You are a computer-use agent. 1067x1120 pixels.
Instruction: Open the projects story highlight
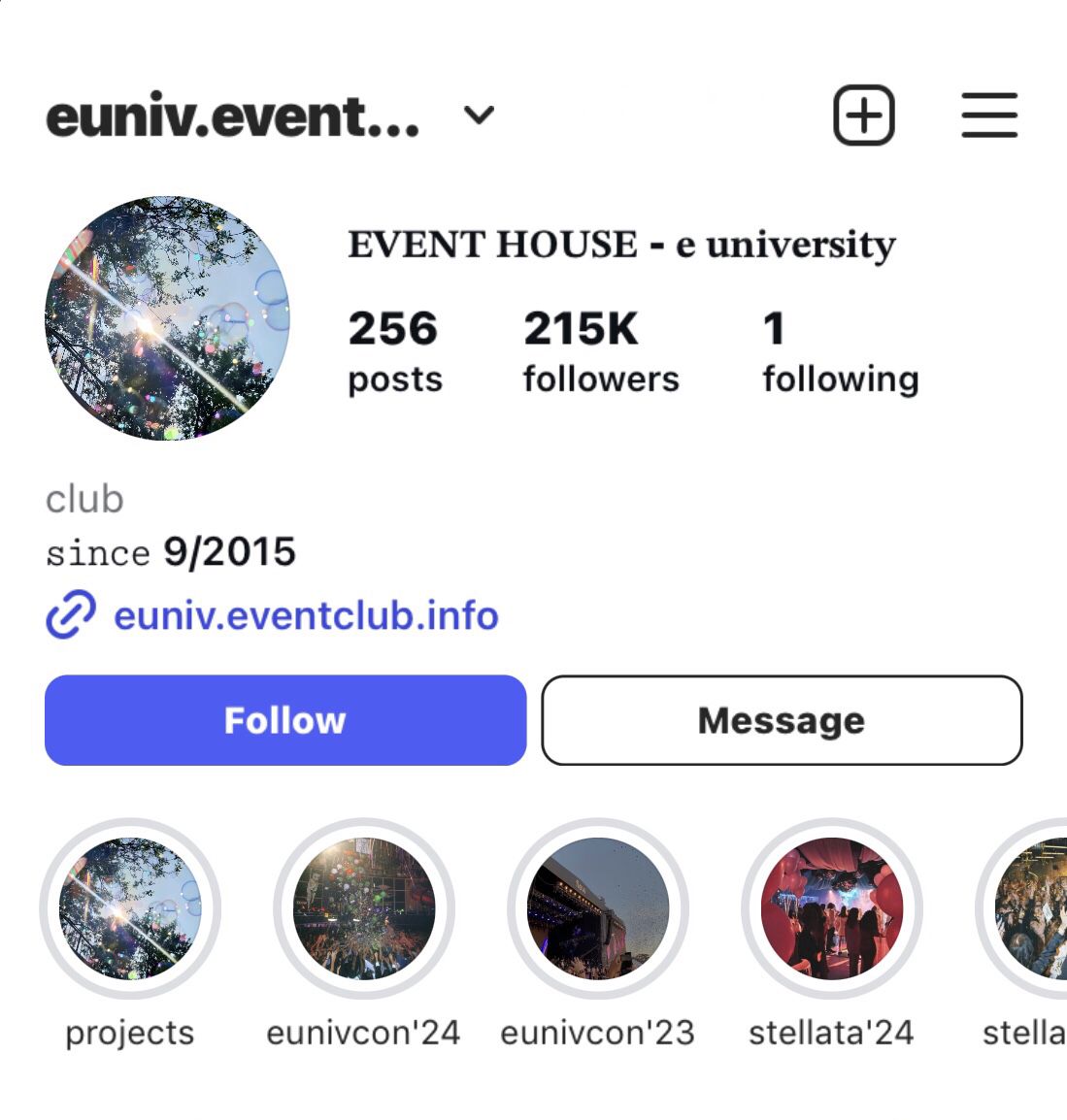tap(130, 908)
